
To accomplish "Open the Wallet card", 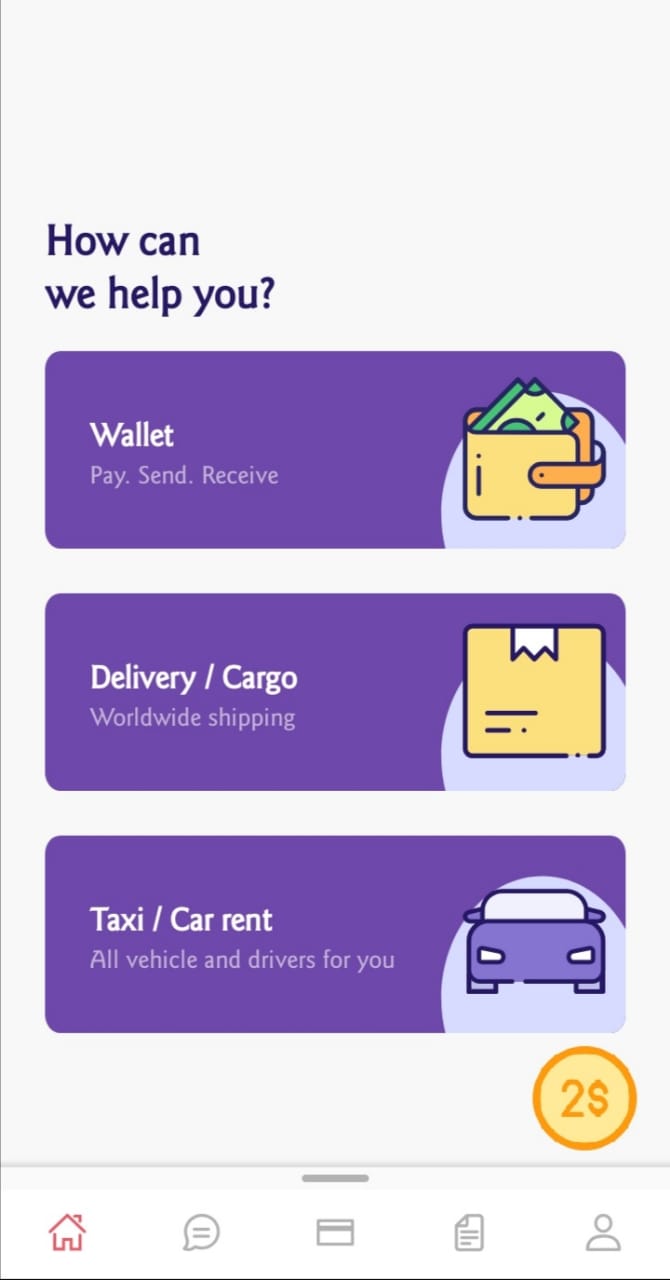I will click(x=335, y=449).
